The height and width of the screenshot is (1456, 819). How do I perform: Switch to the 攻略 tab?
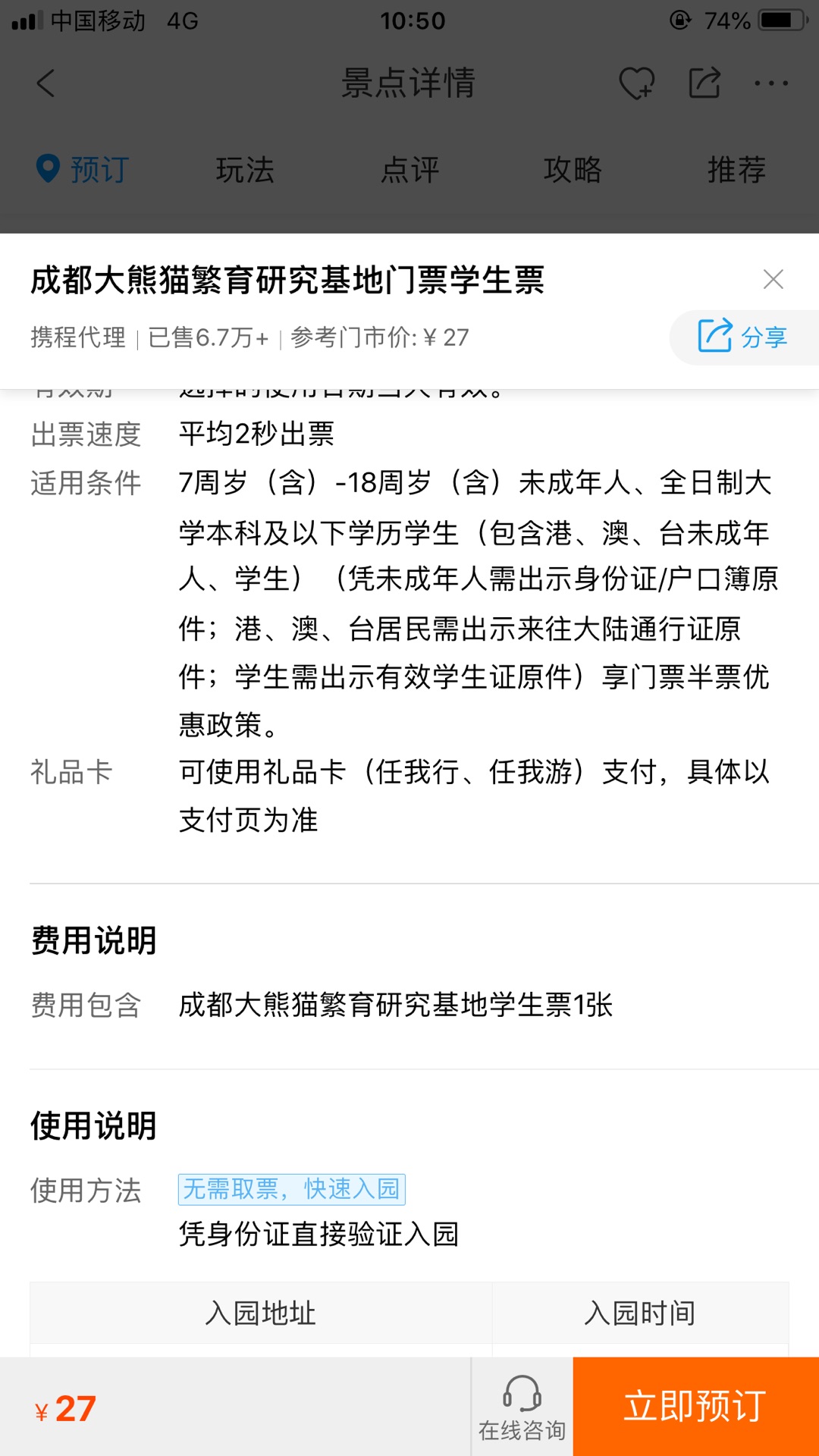pos(573,170)
